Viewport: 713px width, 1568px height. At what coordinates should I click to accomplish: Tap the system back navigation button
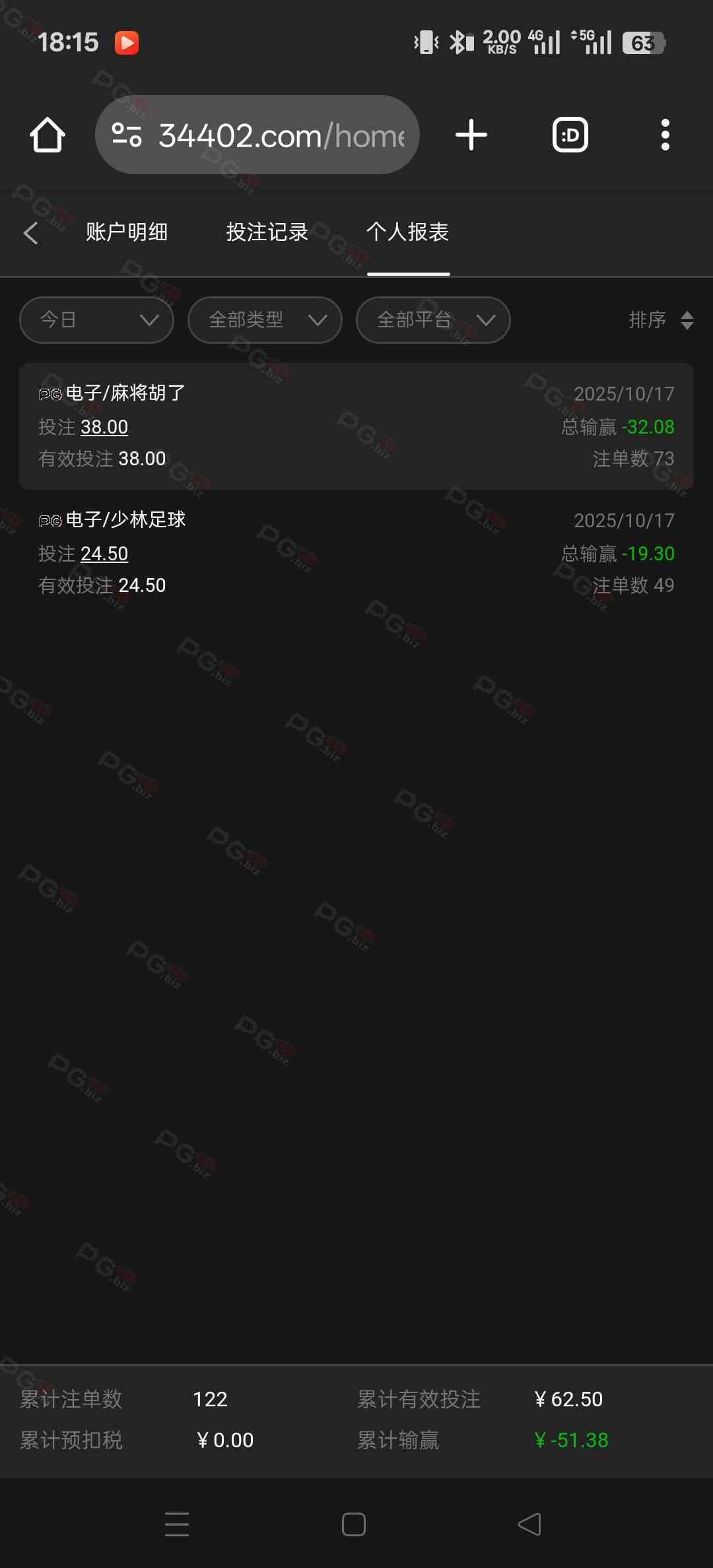(x=529, y=1524)
